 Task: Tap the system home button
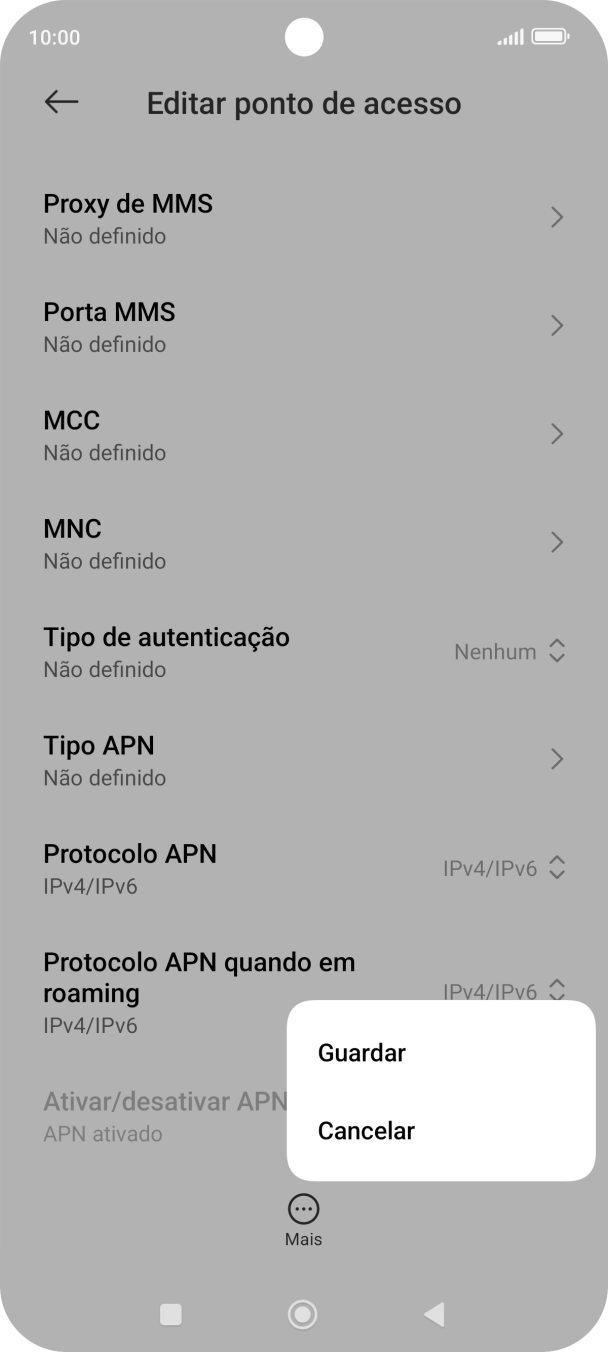click(x=303, y=1314)
